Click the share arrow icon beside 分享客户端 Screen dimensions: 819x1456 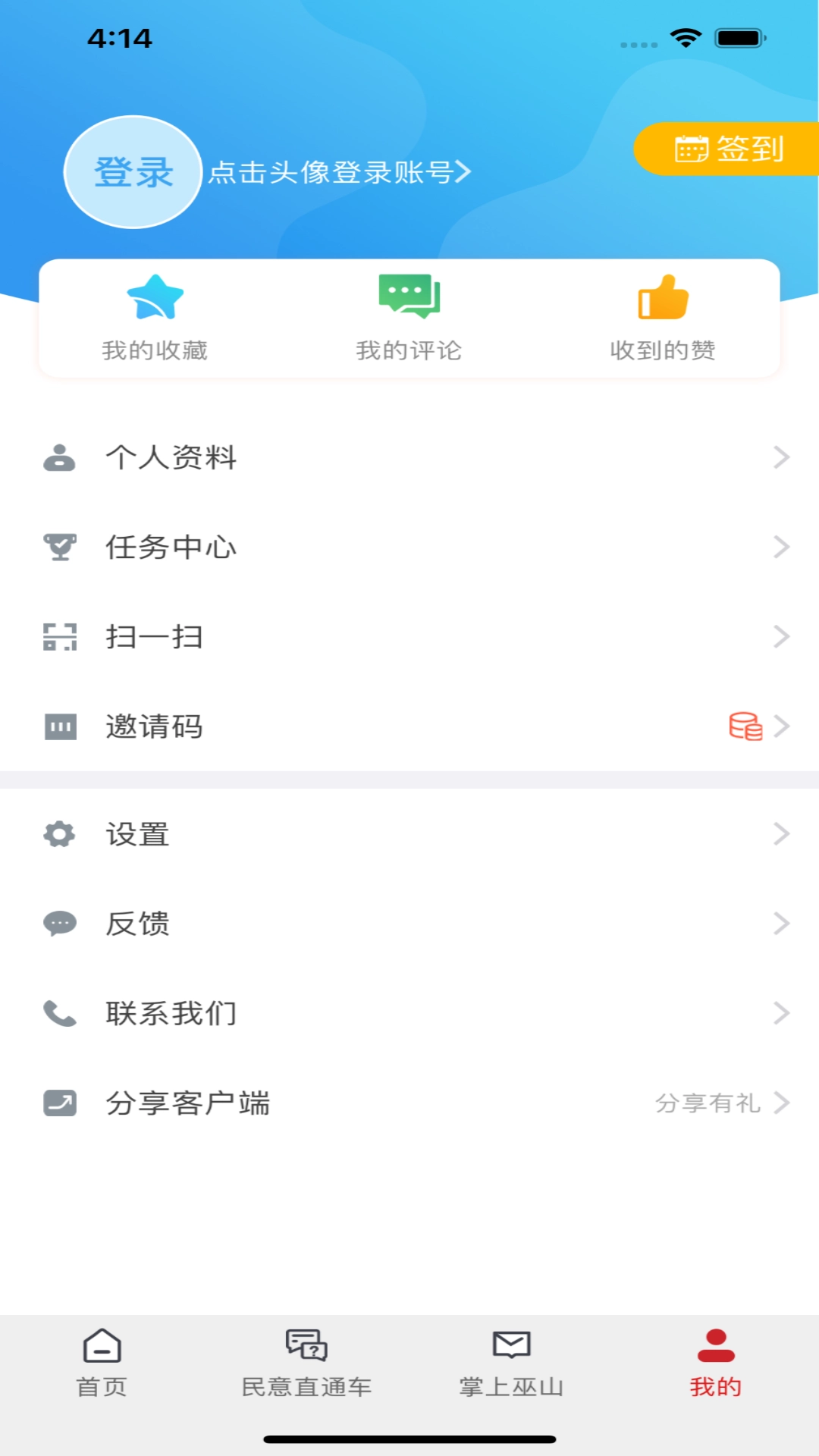[x=60, y=1103]
